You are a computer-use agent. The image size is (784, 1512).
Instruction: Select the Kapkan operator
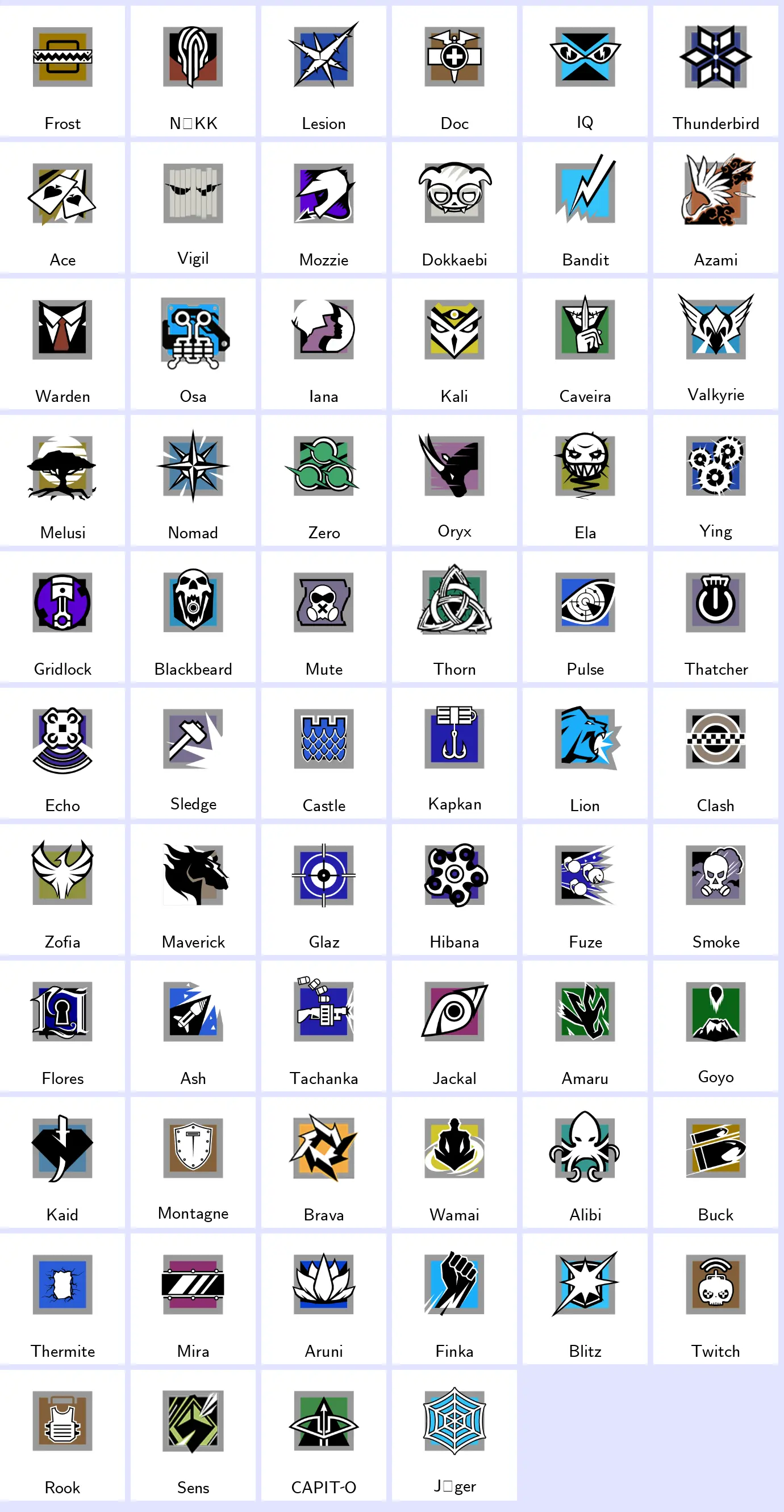pyautogui.click(x=454, y=753)
